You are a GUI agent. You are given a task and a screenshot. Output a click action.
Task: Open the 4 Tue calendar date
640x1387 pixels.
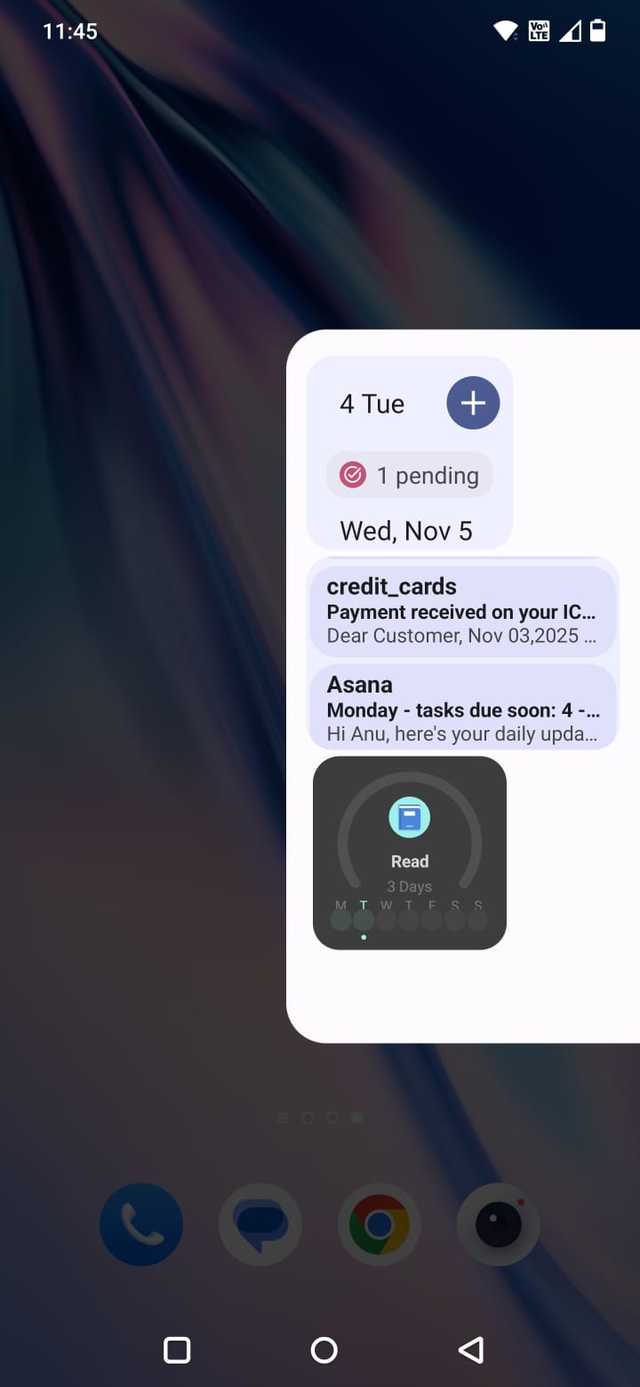click(372, 404)
